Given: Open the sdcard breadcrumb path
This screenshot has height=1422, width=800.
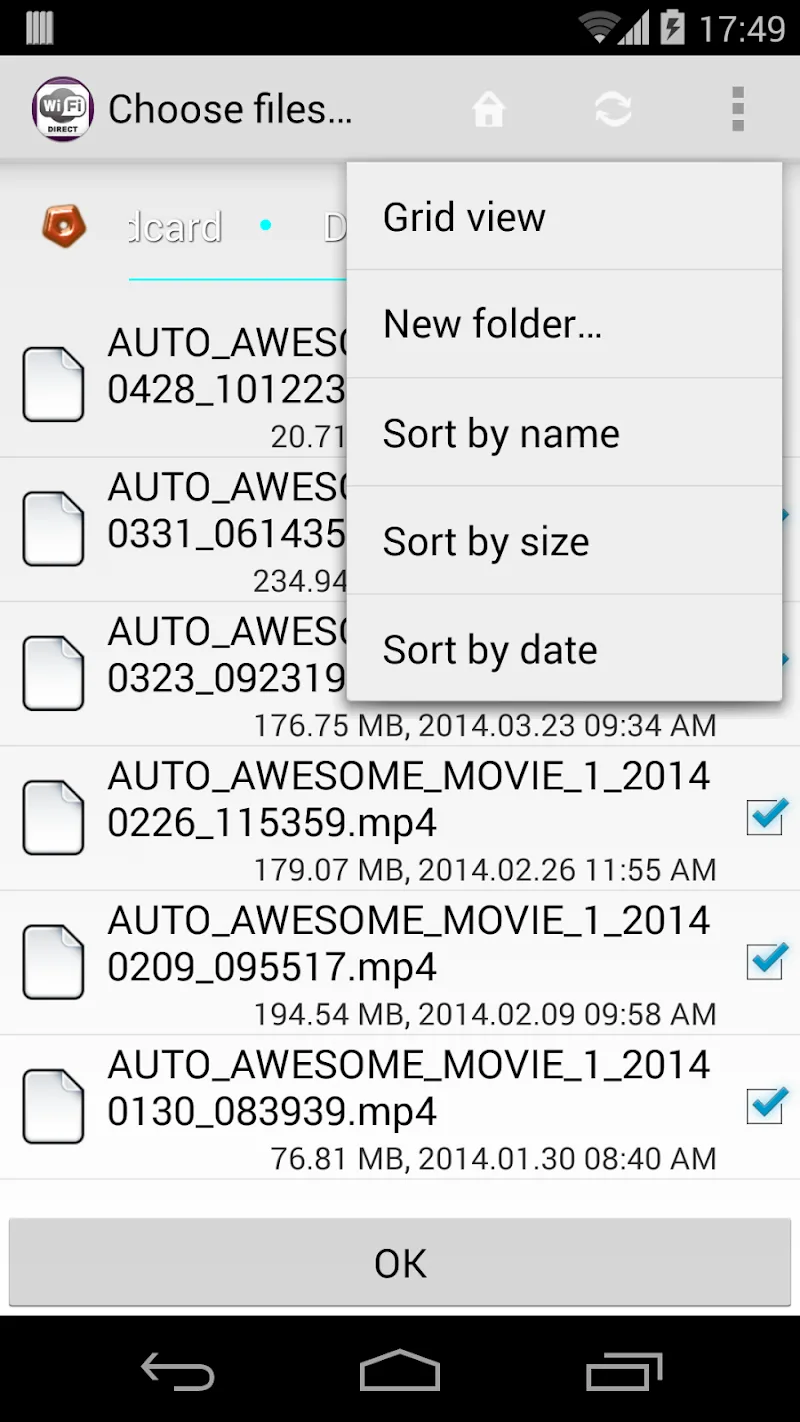Looking at the screenshot, I should [176, 228].
